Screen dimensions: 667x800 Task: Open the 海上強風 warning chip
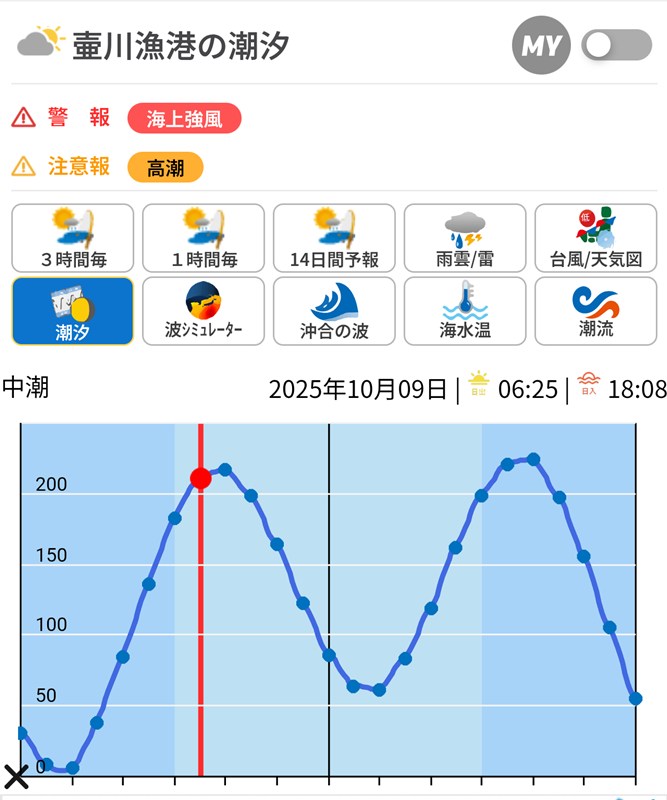click(x=184, y=119)
